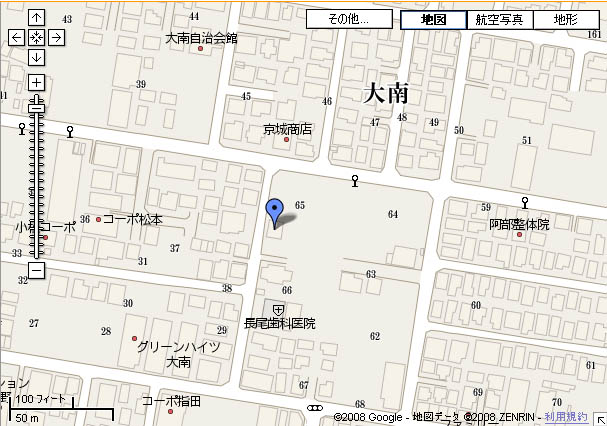Return to the last result with center button
Screen dimensions: 607x426
click(x=36, y=37)
